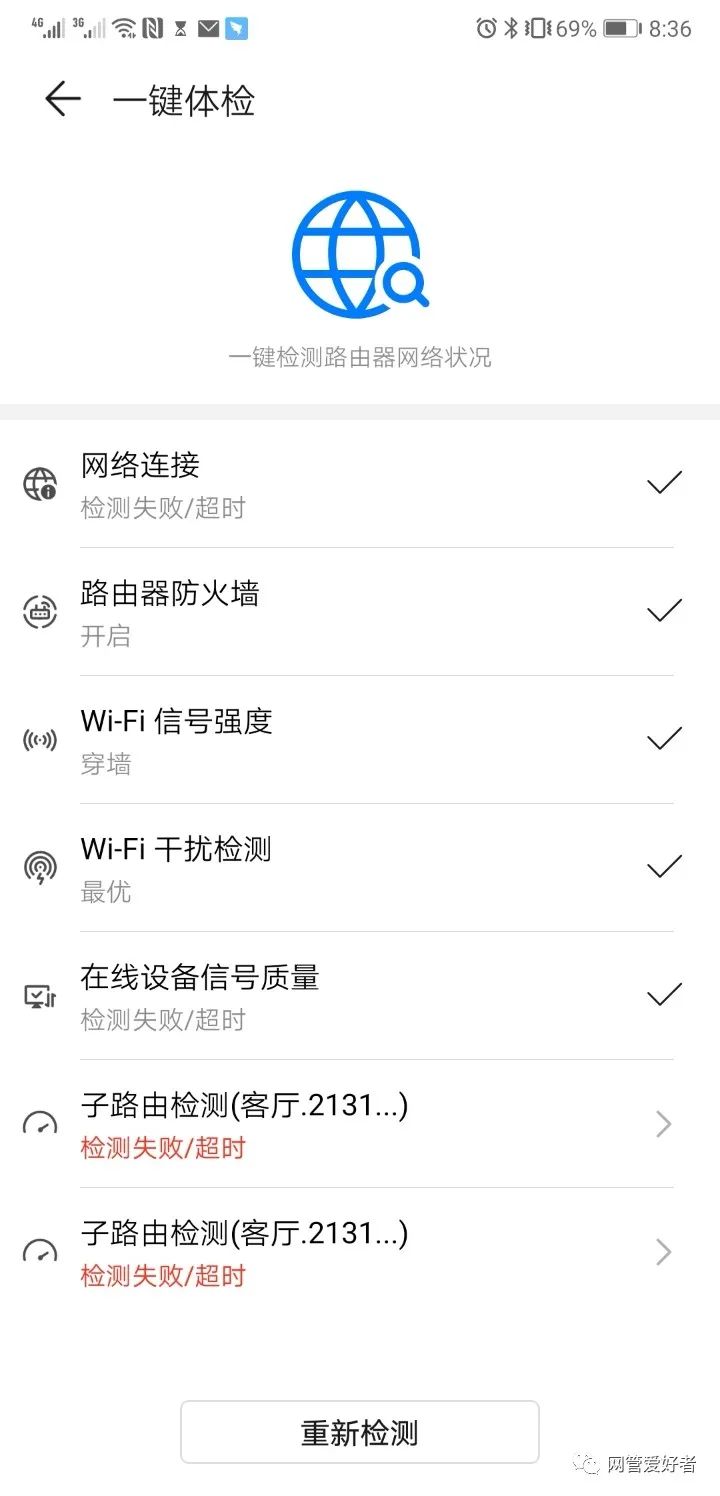Image resolution: width=720 pixels, height=1496 pixels.
Task: Tap the second 子路由检测 gauge icon
Action: (39, 1252)
